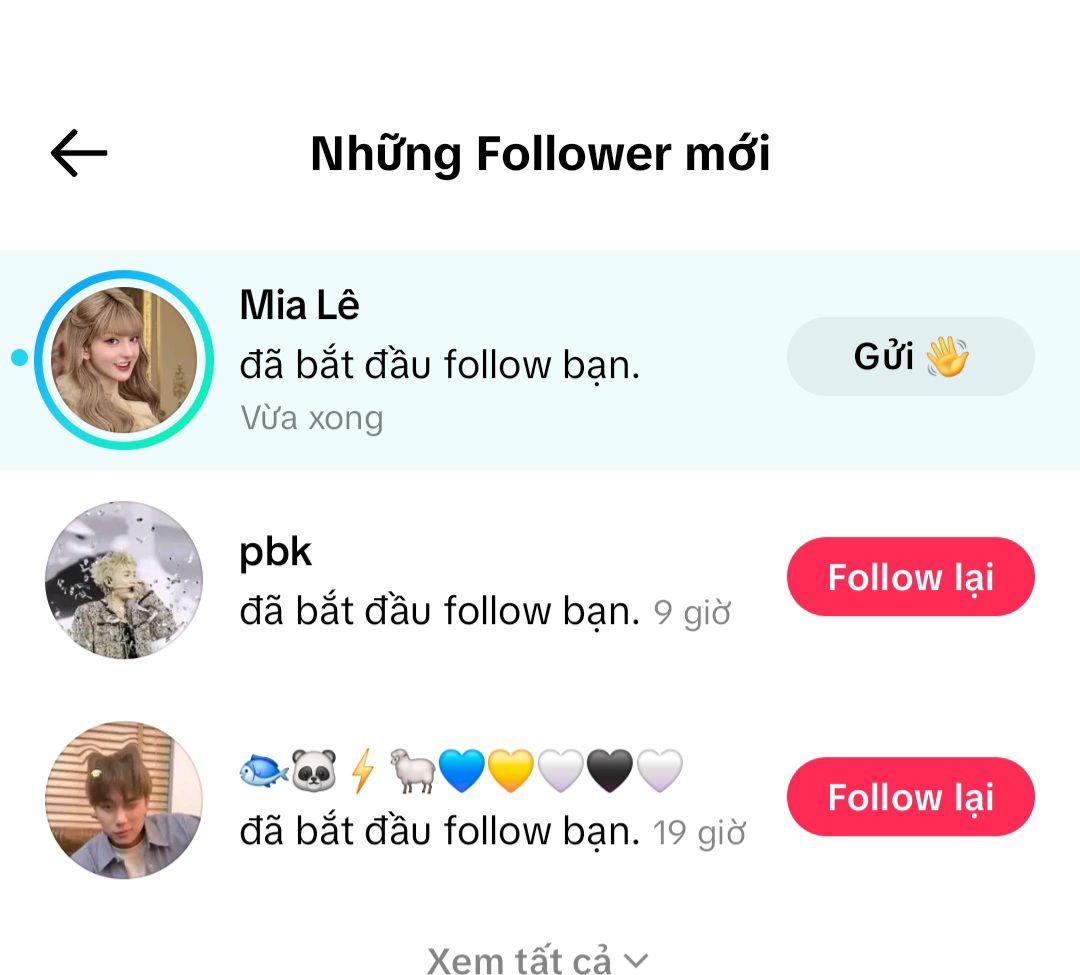The image size is (1080, 975).
Task: Follow back the user with emoji name
Action: pyautogui.click(x=910, y=797)
